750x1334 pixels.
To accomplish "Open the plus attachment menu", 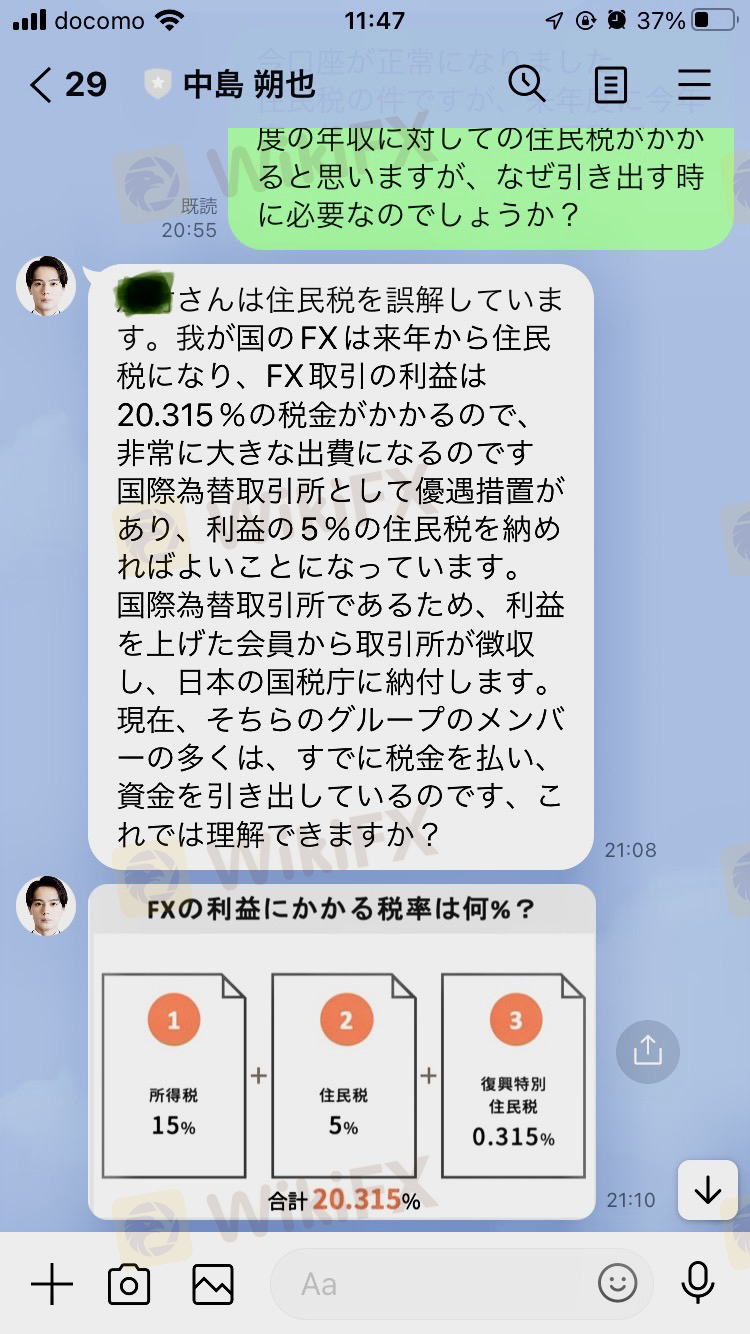I will (x=52, y=1284).
